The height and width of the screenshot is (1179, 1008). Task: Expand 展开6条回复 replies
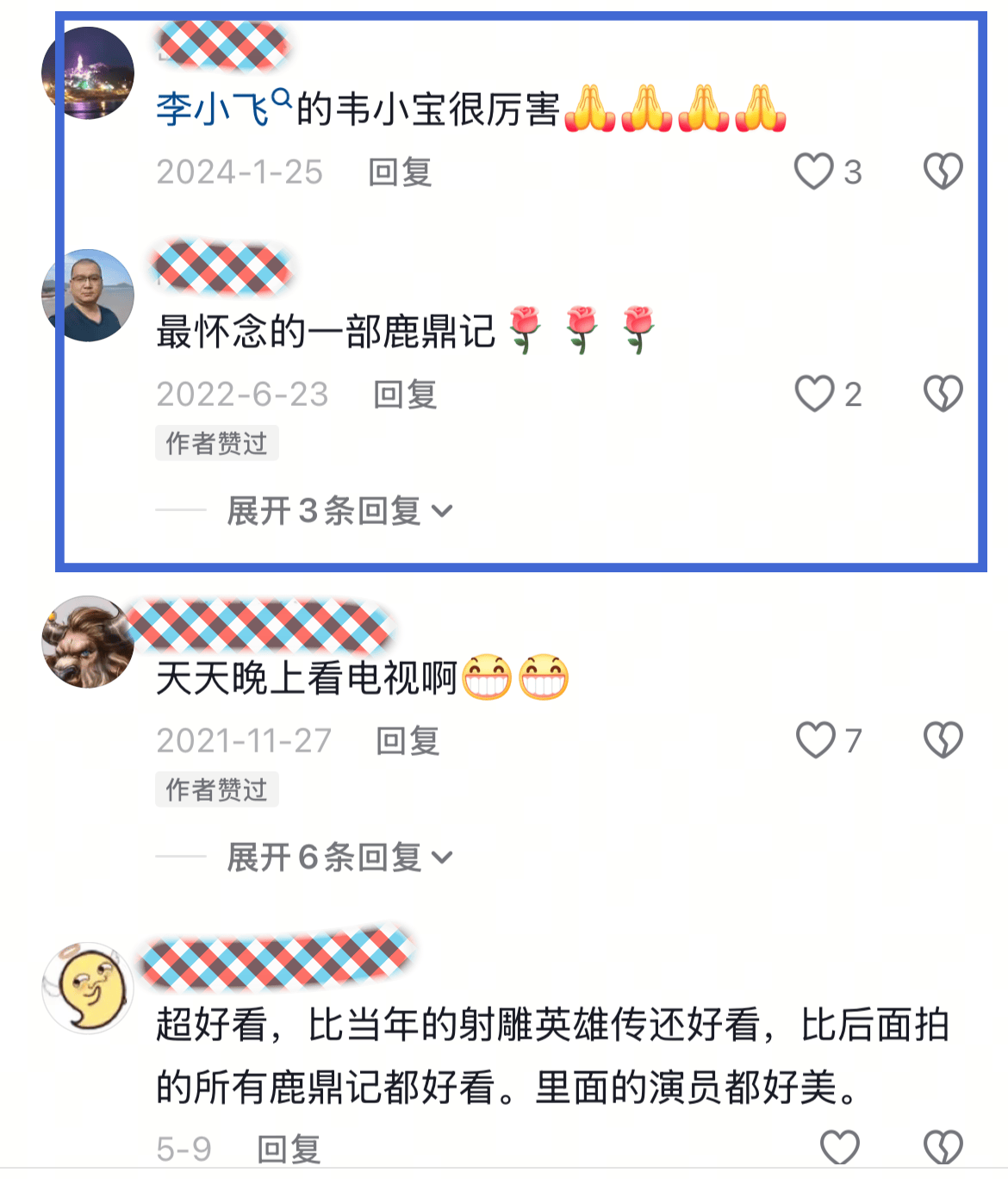pyautogui.click(x=339, y=858)
